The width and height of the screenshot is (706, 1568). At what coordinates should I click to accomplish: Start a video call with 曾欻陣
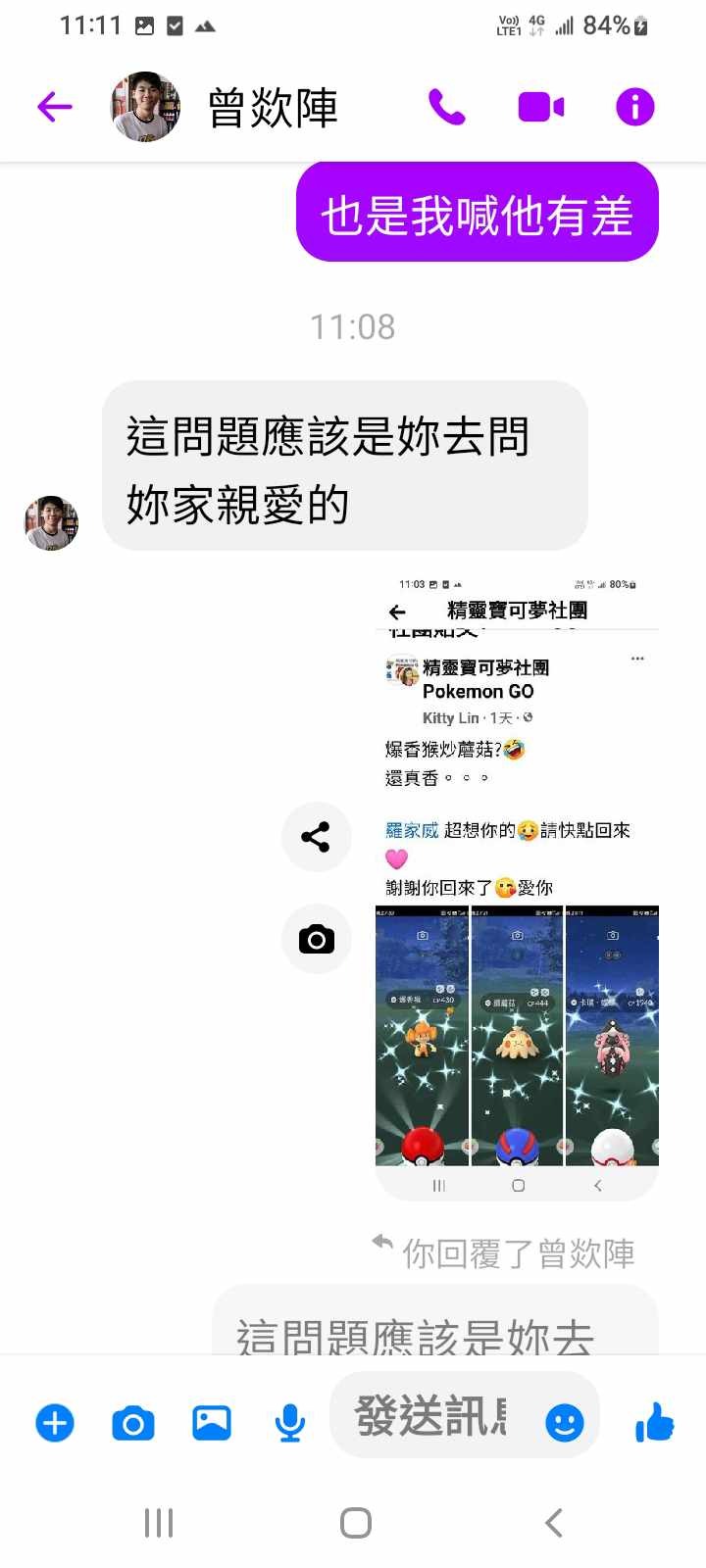(x=540, y=107)
